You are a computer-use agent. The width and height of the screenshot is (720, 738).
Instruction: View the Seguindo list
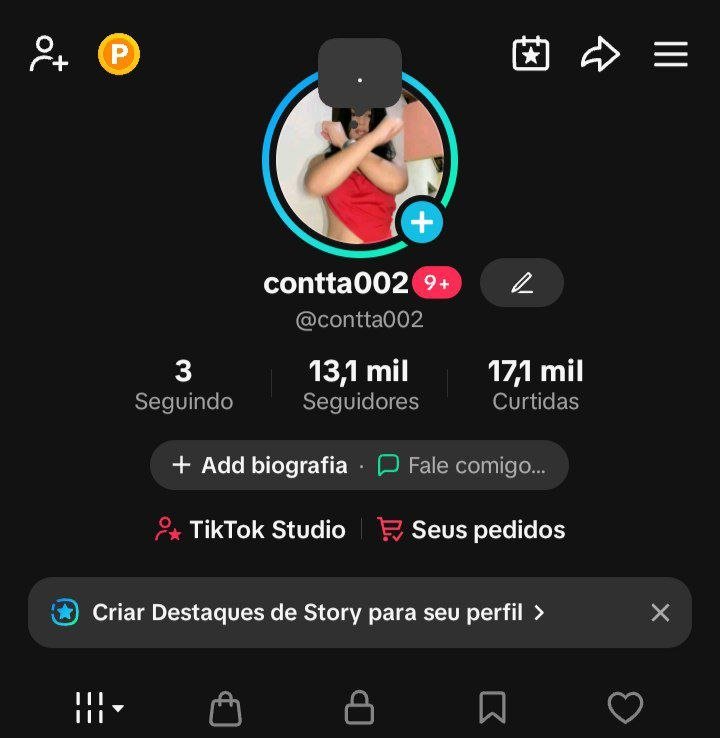coord(184,385)
